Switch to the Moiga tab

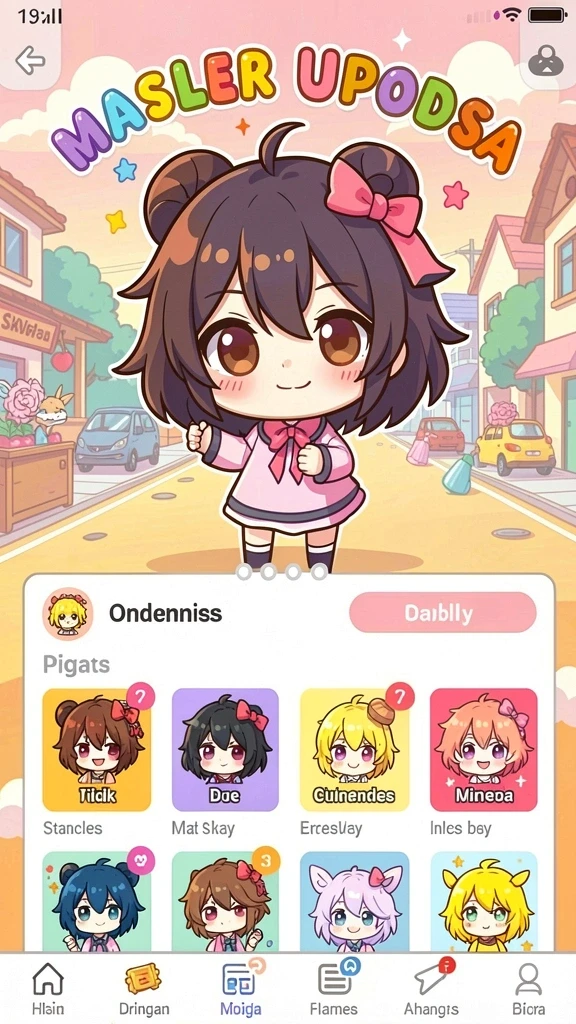tap(240, 989)
